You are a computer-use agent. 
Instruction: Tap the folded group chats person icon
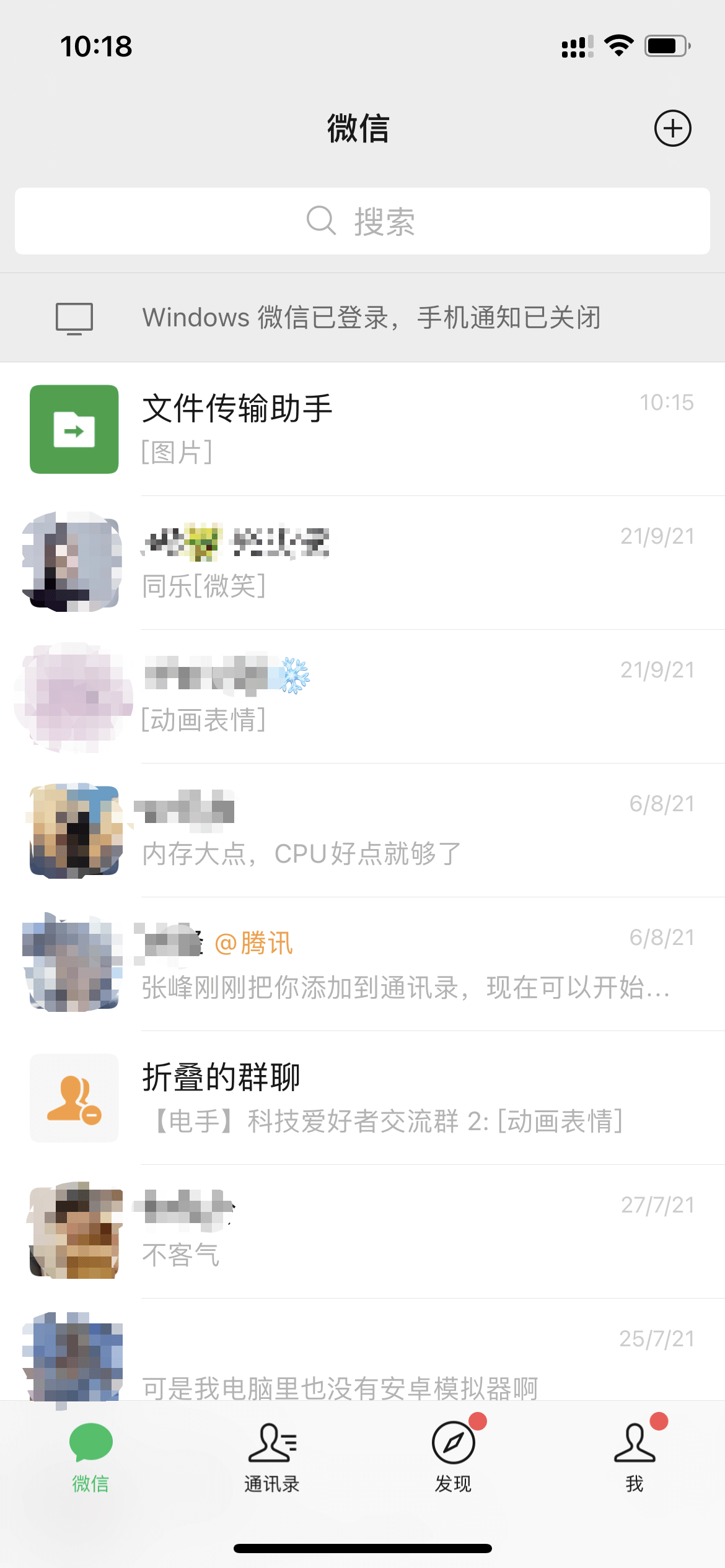73,1098
